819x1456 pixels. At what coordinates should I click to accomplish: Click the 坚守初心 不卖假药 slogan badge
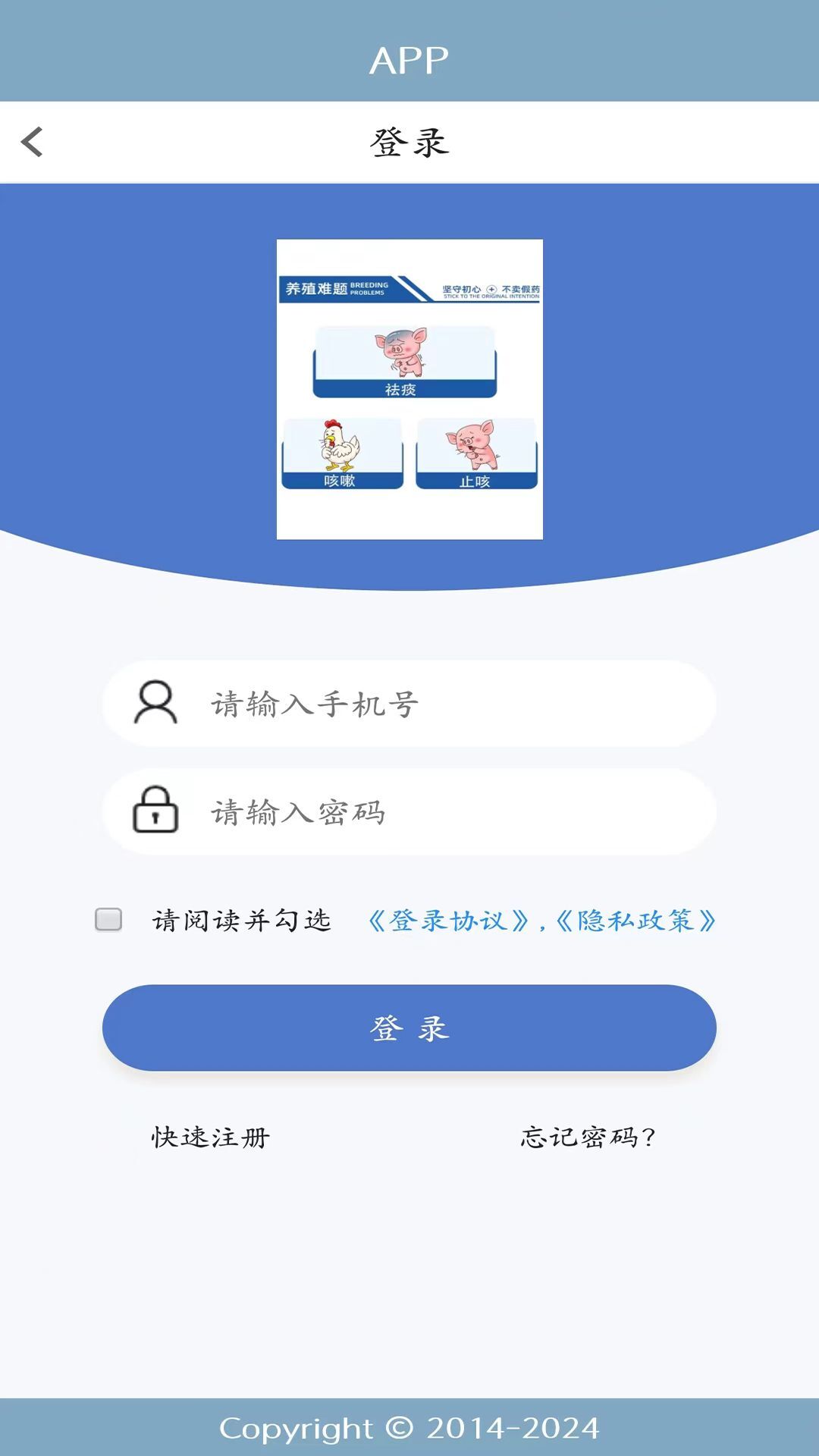(491, 287)
